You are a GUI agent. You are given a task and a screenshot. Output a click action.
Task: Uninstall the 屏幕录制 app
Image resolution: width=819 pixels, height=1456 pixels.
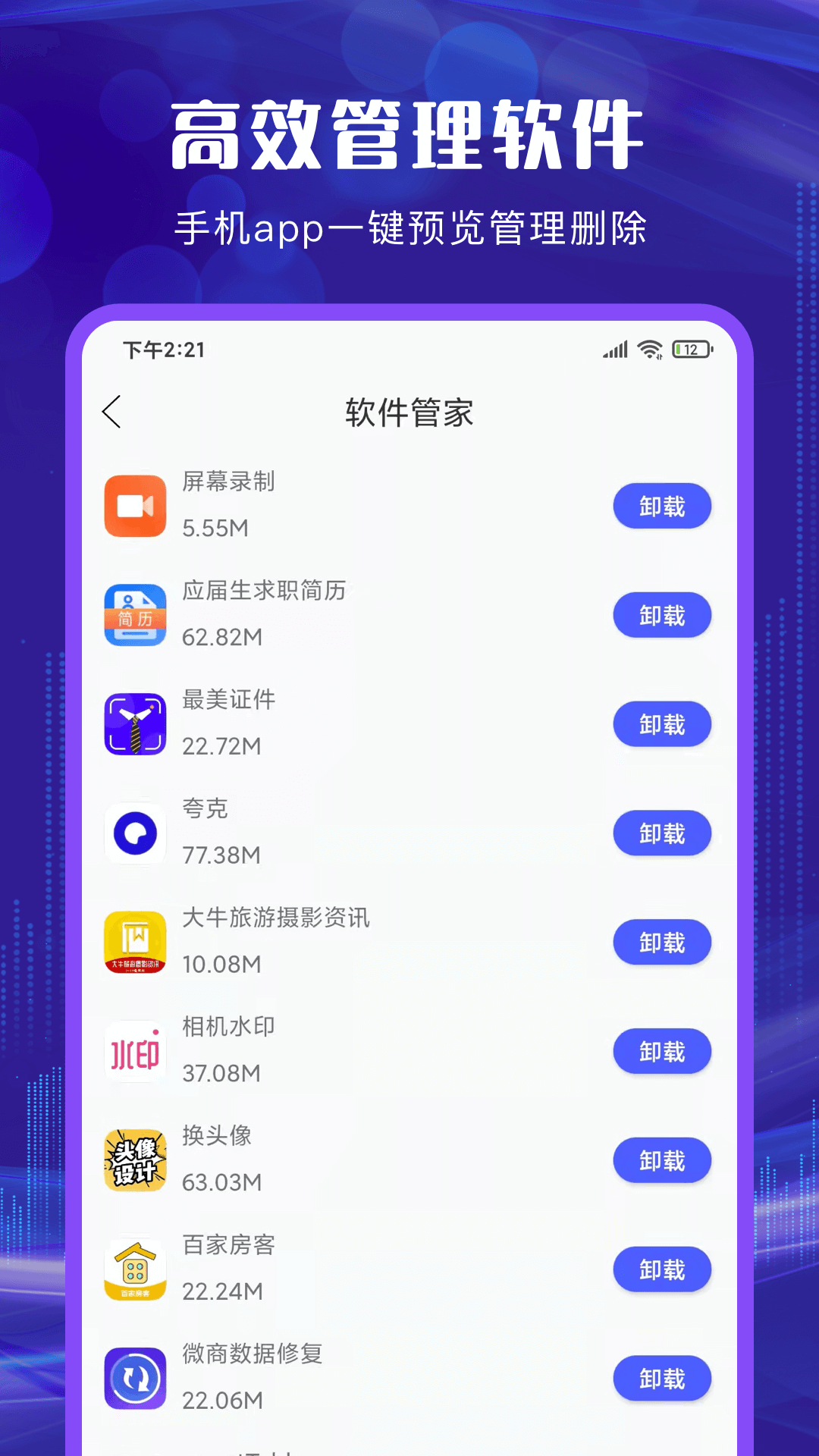point(662,507)
